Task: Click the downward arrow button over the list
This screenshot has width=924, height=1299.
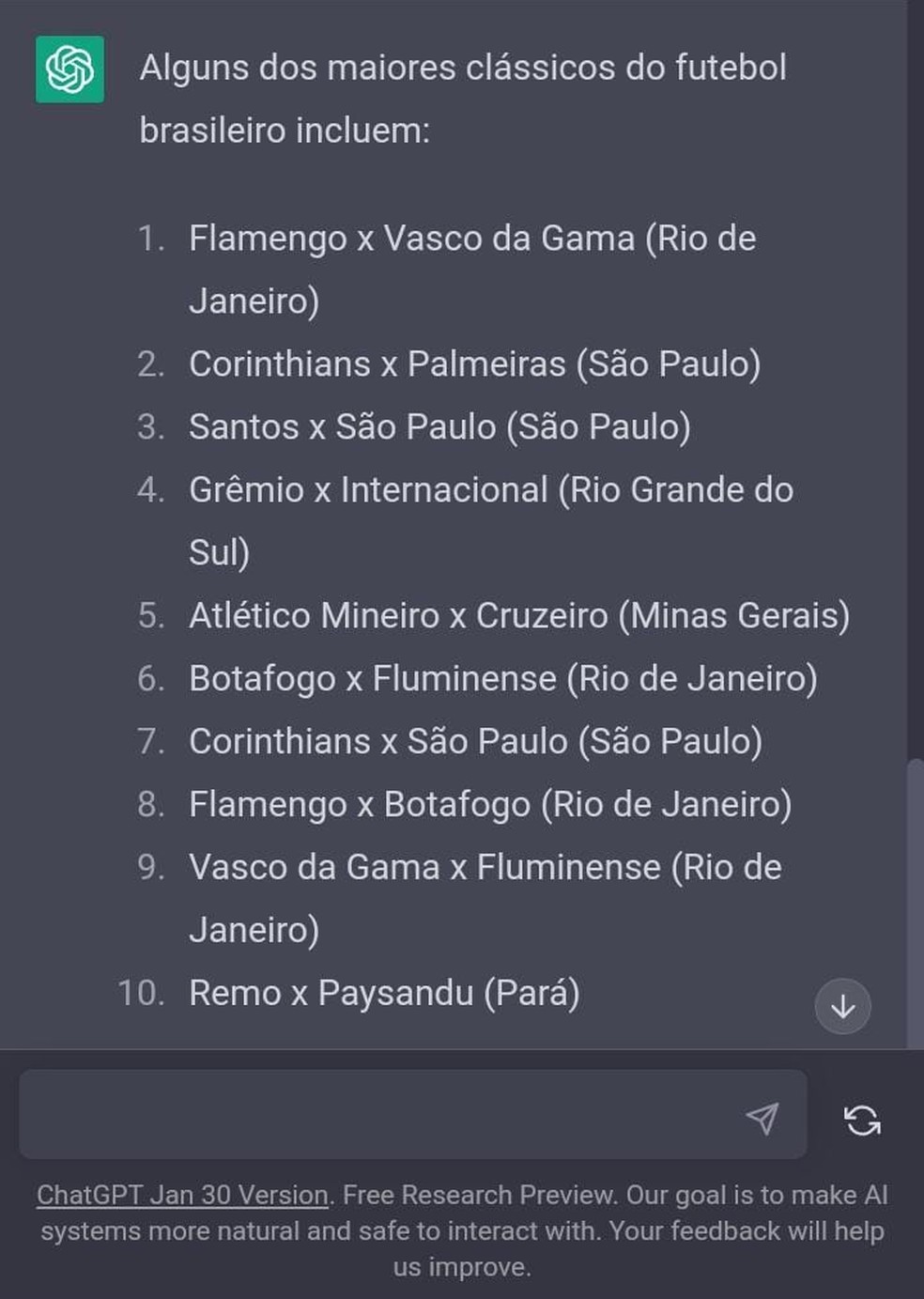Action: (843, 1005)
